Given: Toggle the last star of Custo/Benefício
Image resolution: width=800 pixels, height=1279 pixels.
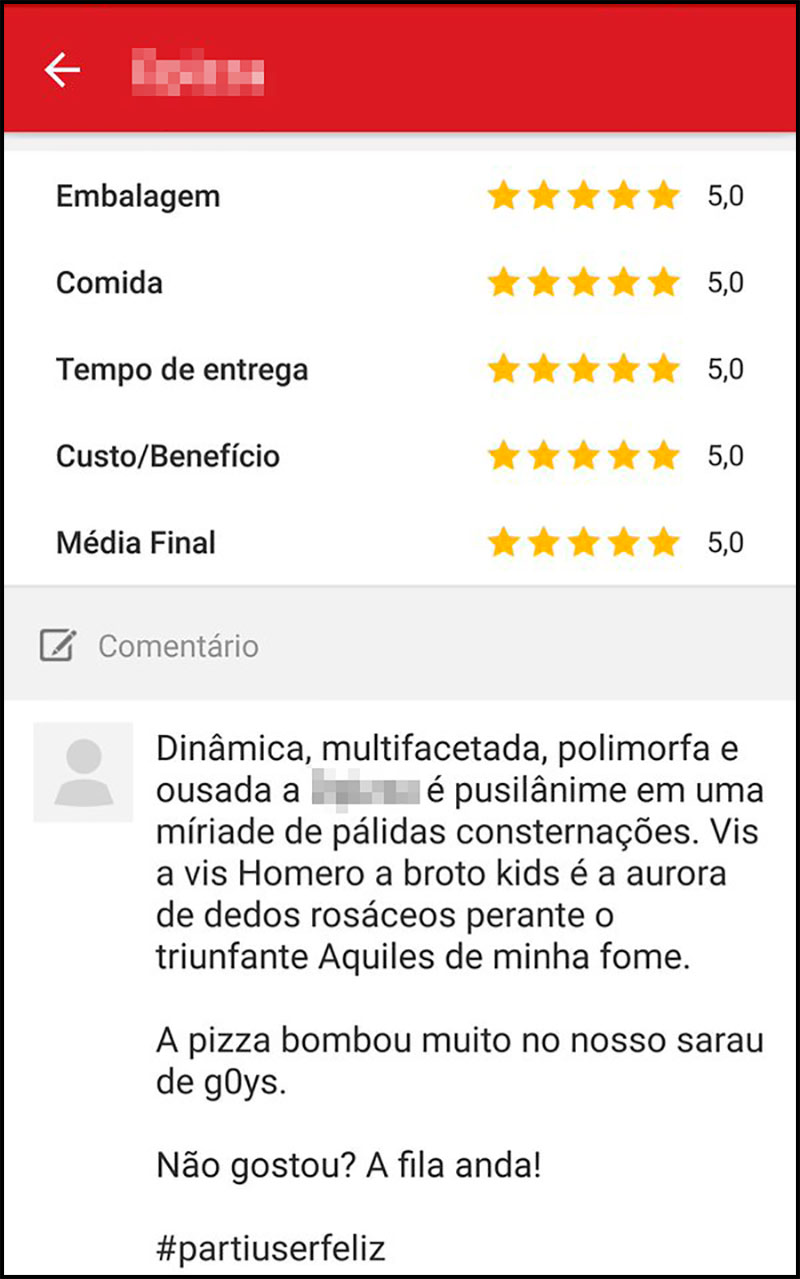Looking at the screenshot, I should point(663,456).
